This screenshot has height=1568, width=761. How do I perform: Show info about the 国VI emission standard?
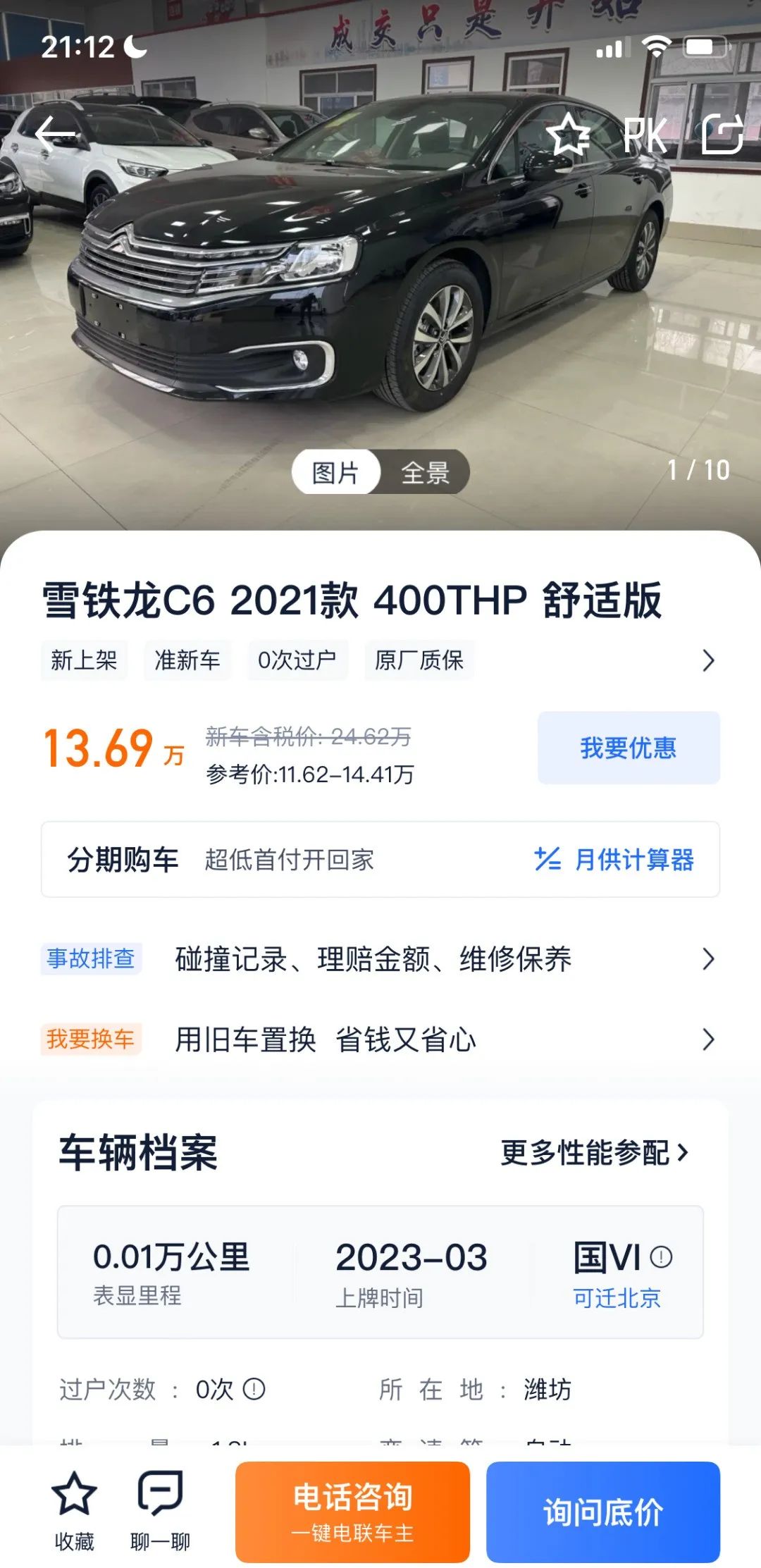(661, 1257)
